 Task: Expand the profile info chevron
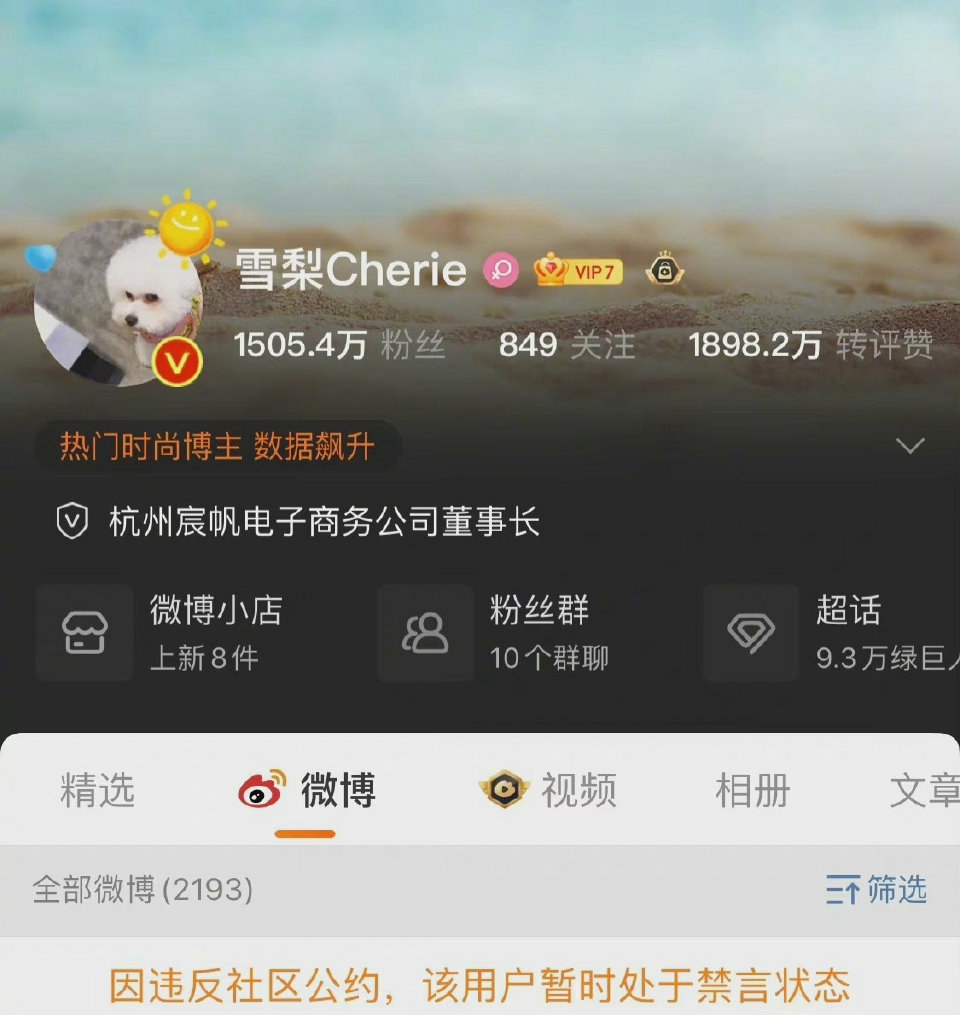[x=909, y=446]
